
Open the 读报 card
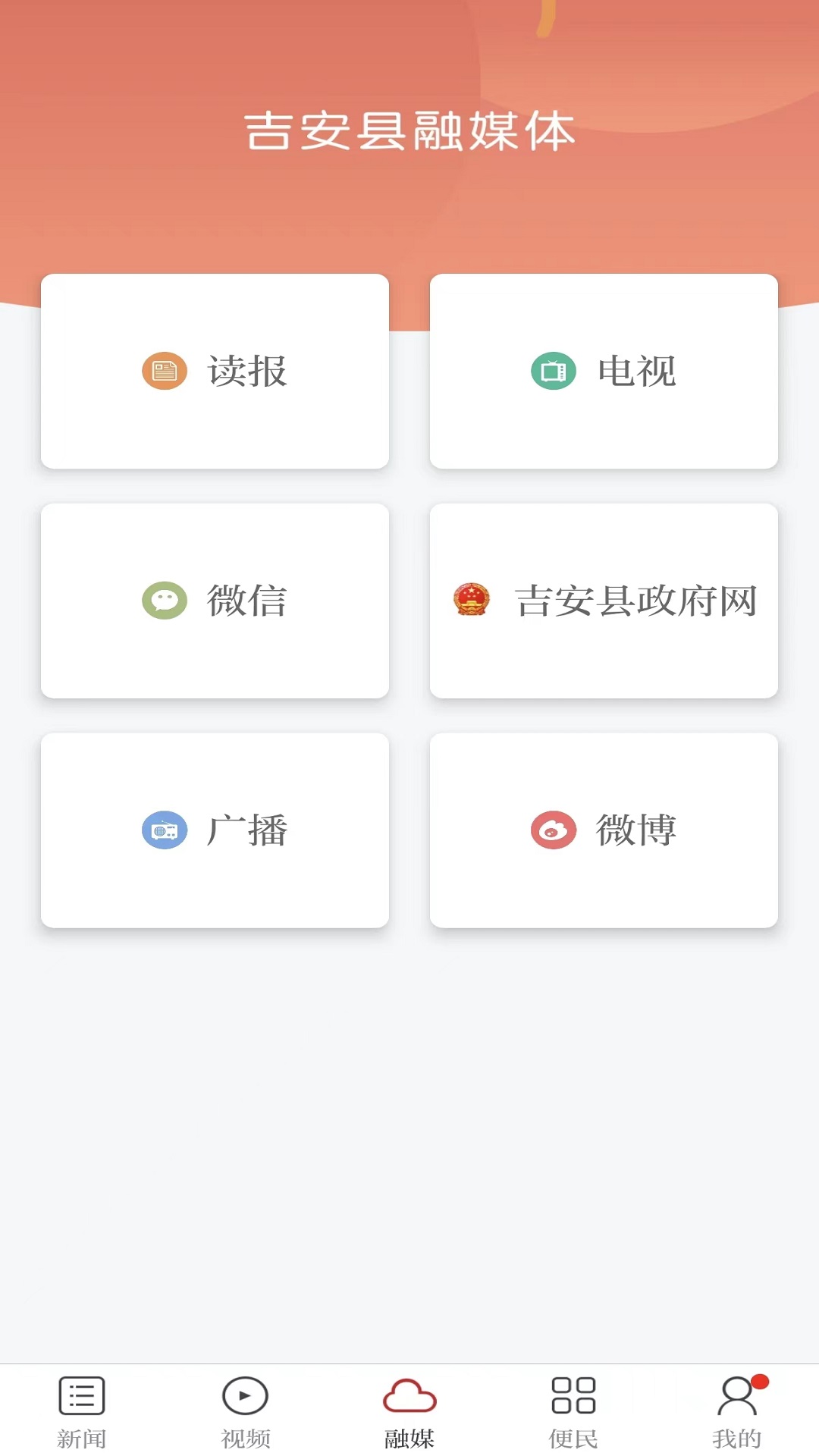215,371
